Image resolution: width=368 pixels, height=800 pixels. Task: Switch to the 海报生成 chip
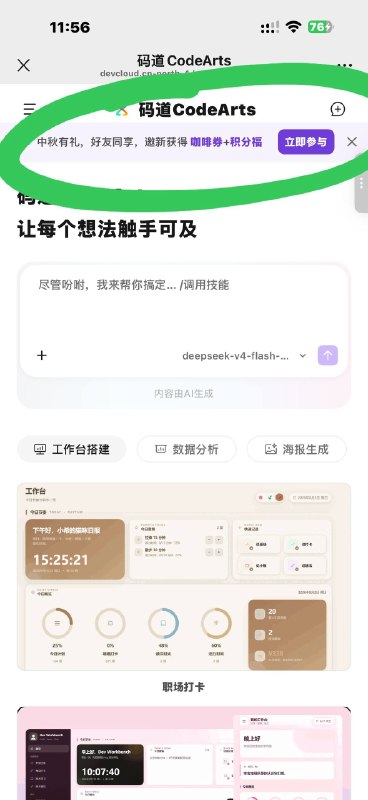[297, 449]
